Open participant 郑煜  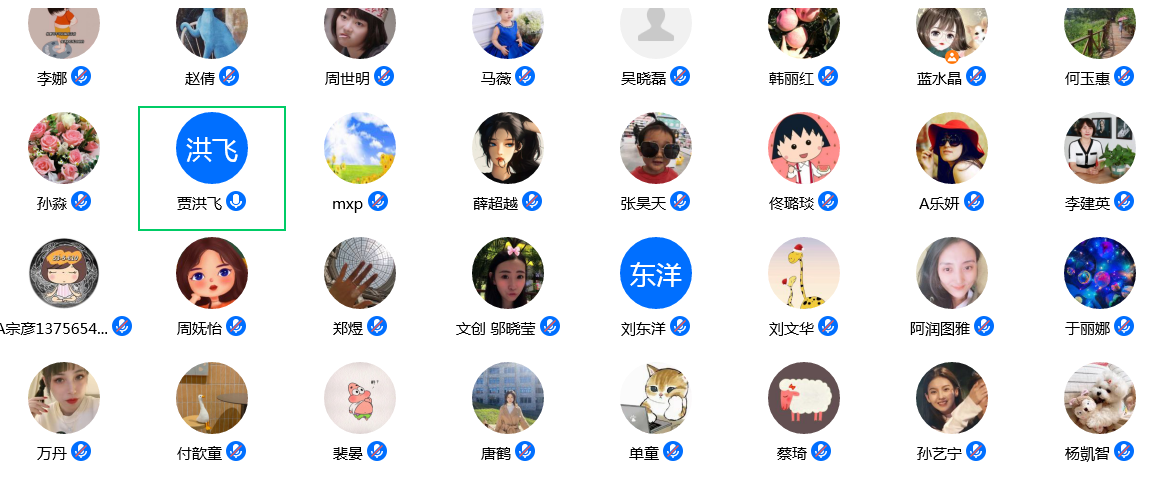tap(360, 273)
